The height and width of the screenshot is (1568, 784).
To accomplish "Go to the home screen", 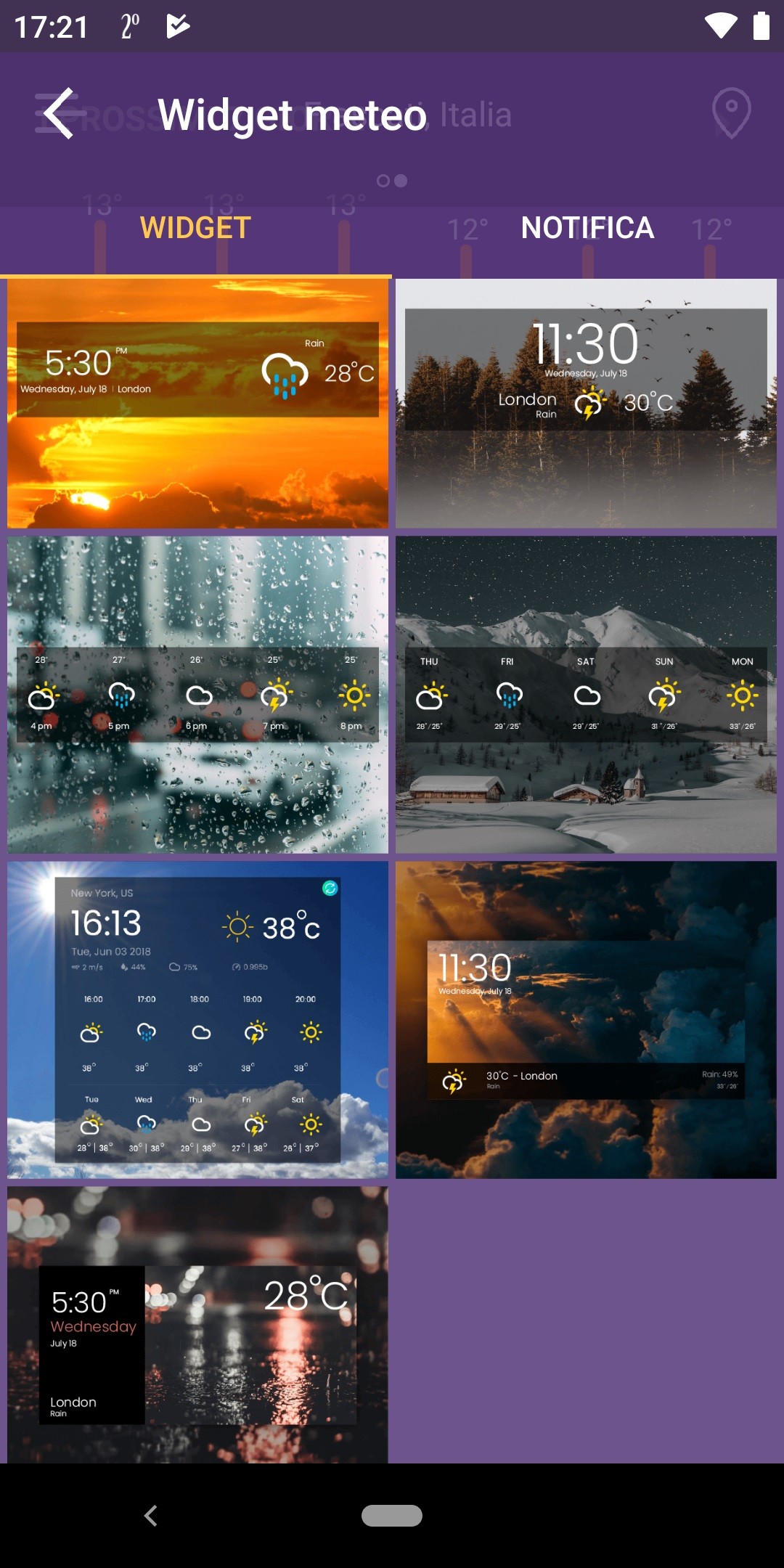I will point(392,1516).
